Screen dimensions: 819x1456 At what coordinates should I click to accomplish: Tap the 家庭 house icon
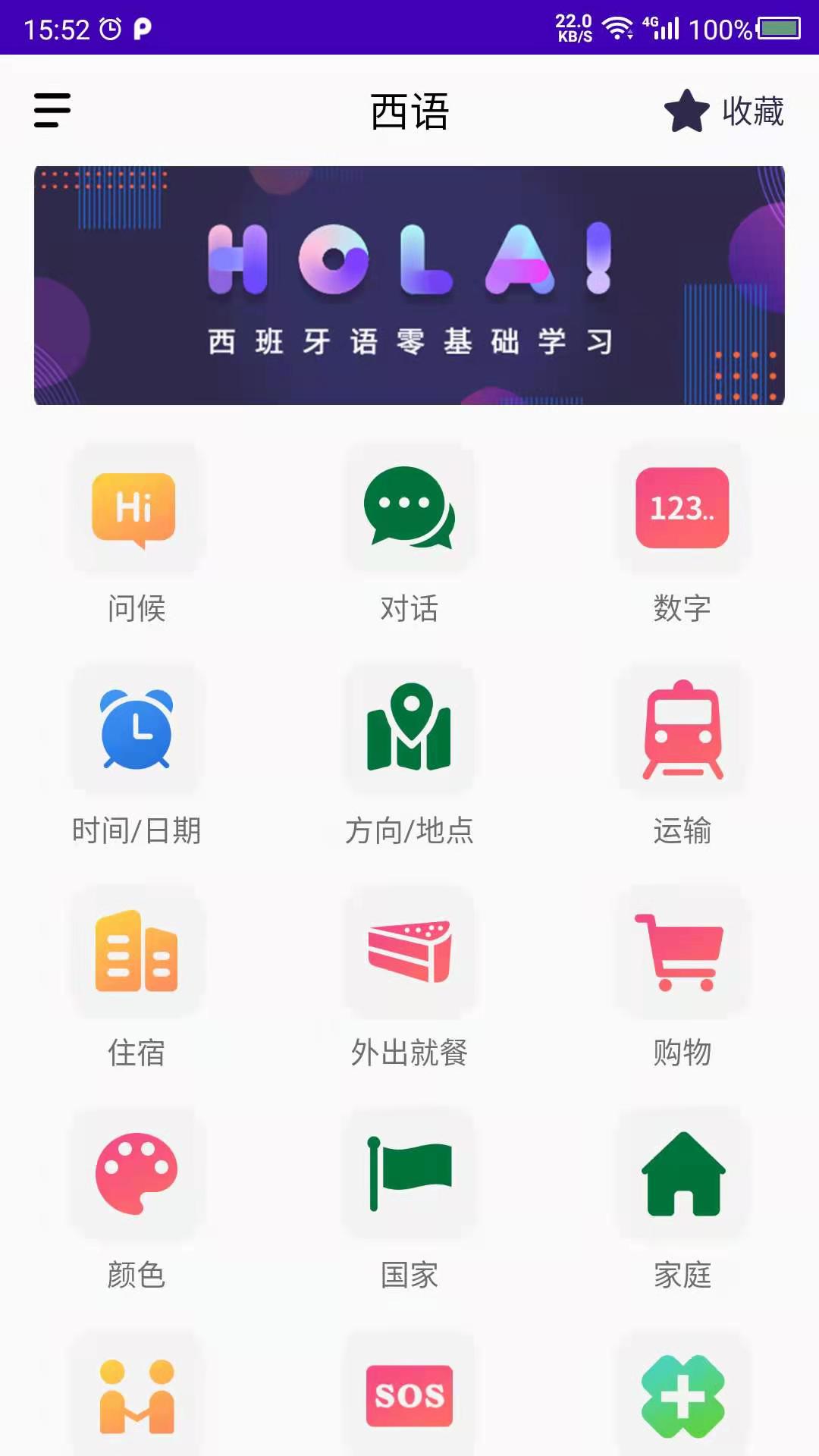[x=682, y=1174]
